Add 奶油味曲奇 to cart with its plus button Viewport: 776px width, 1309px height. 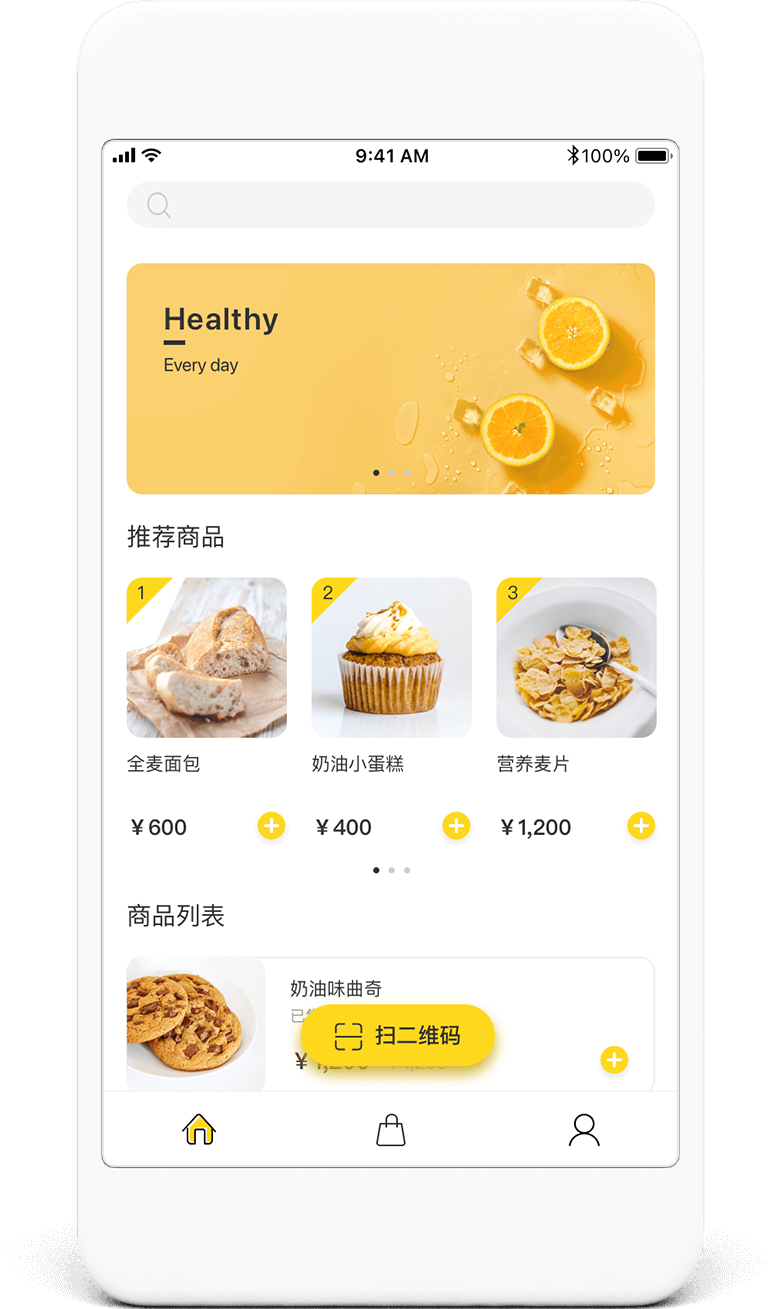click(614, 1060)
